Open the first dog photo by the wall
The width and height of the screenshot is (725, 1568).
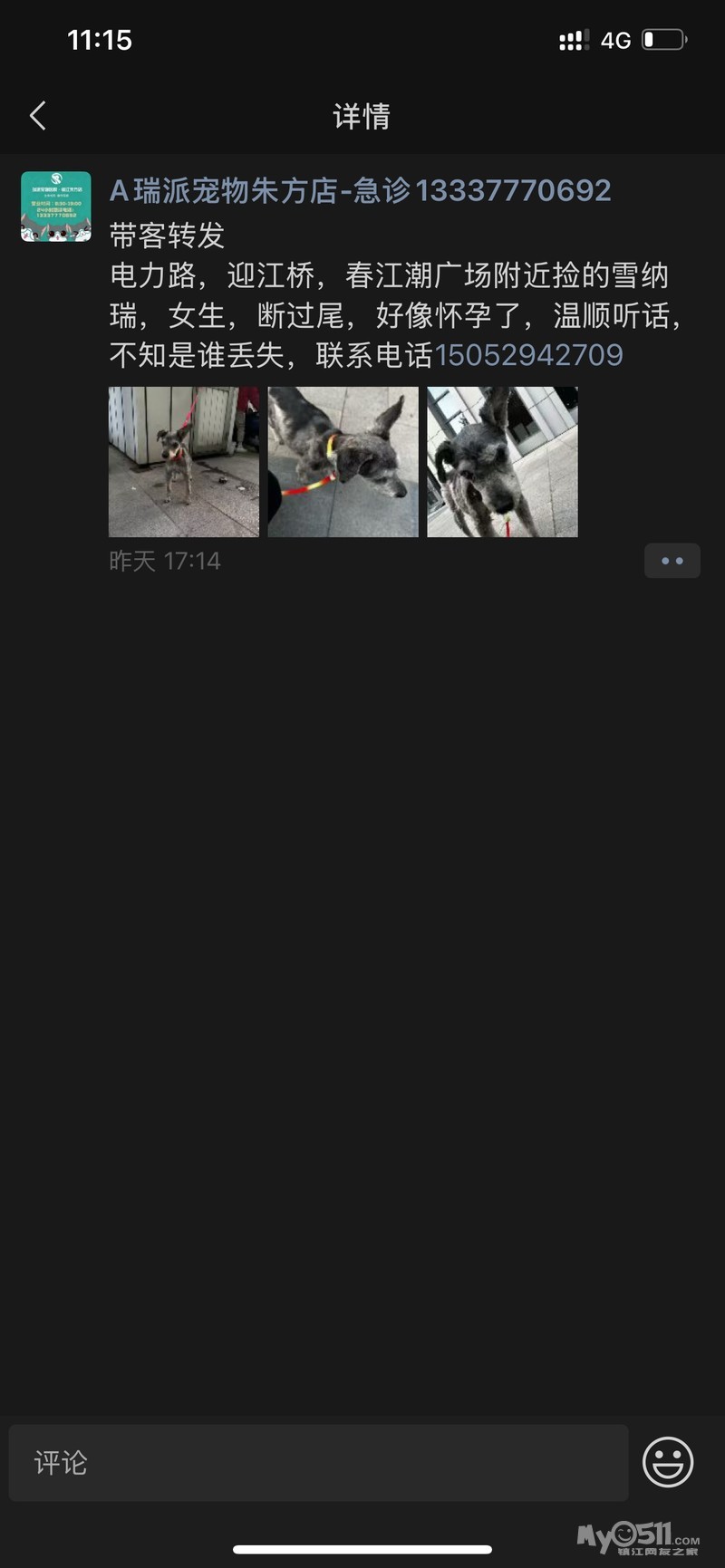tap(184, 462)
